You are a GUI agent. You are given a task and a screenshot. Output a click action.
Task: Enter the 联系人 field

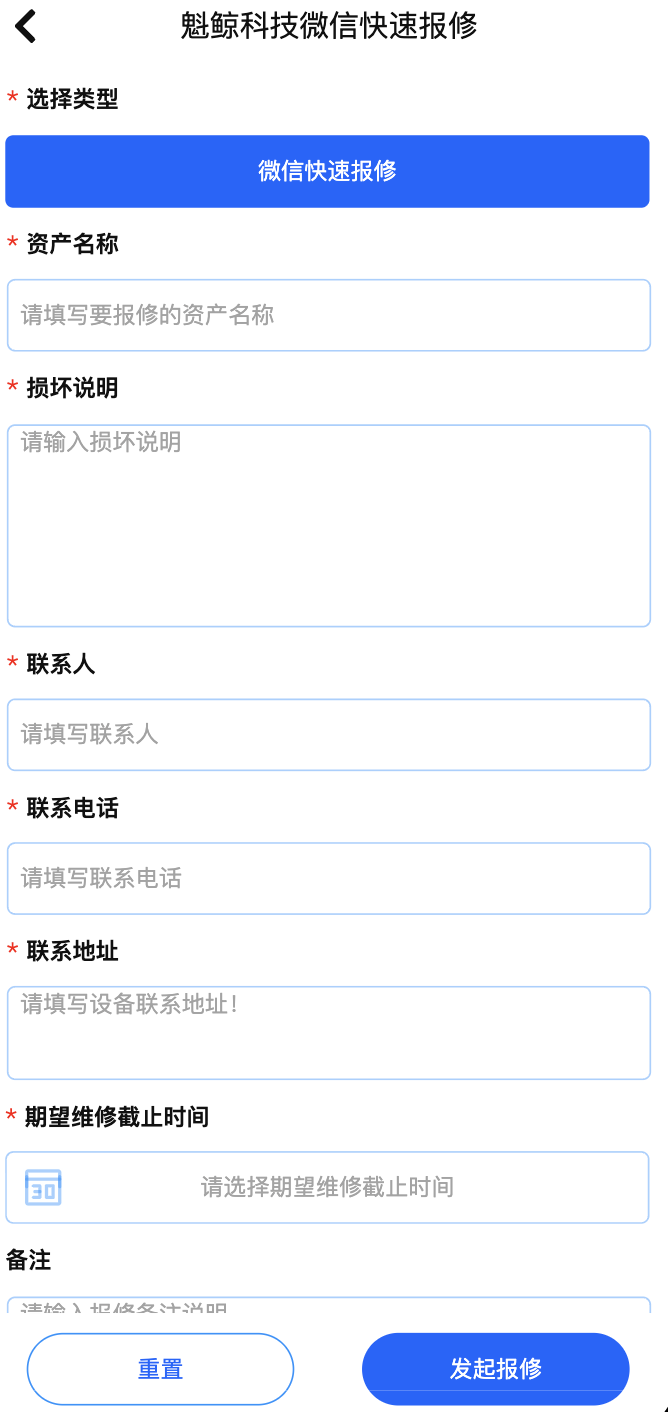pyautogui.click(x=328, y=734)
